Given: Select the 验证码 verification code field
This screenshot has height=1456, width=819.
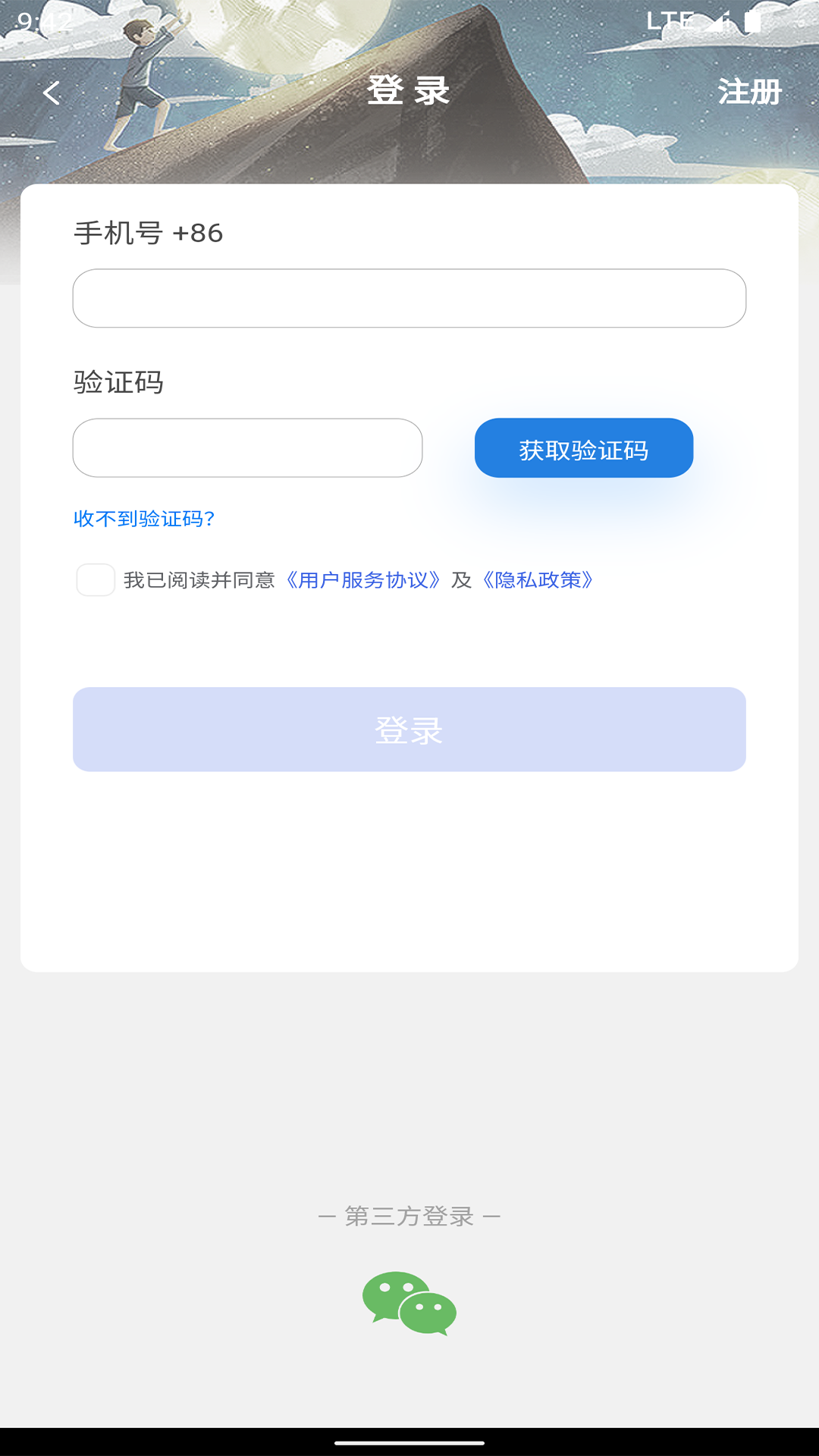Looking at the screenshot, I should click(x=247, y=447).
